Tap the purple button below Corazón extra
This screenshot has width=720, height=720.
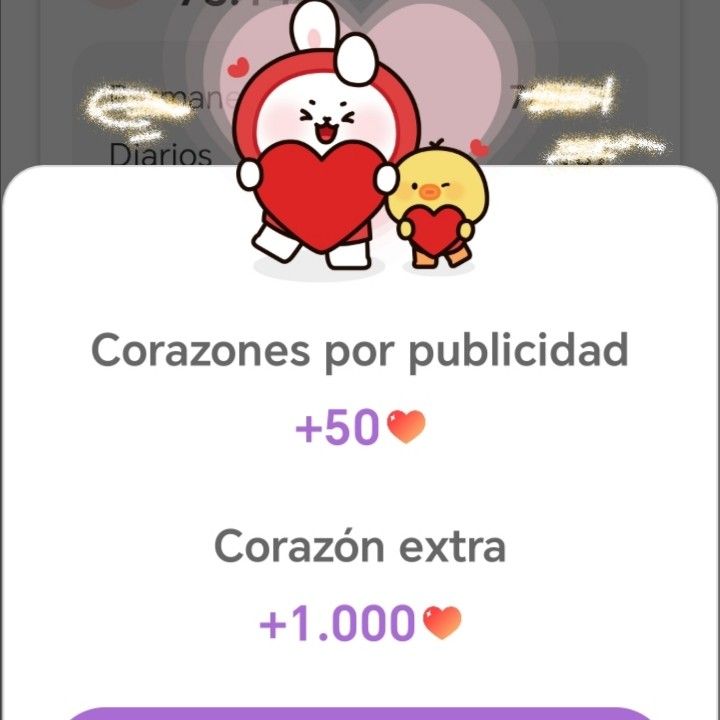click(x=360, y=713)
